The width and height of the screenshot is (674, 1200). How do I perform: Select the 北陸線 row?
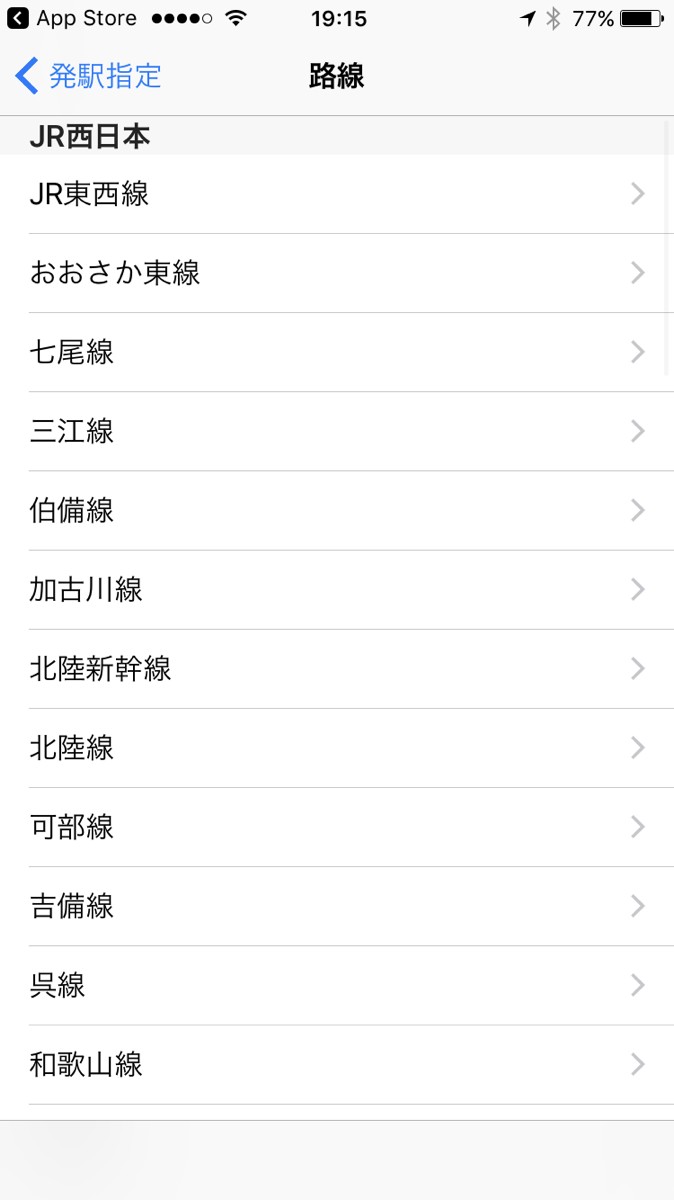coord(337,748)
